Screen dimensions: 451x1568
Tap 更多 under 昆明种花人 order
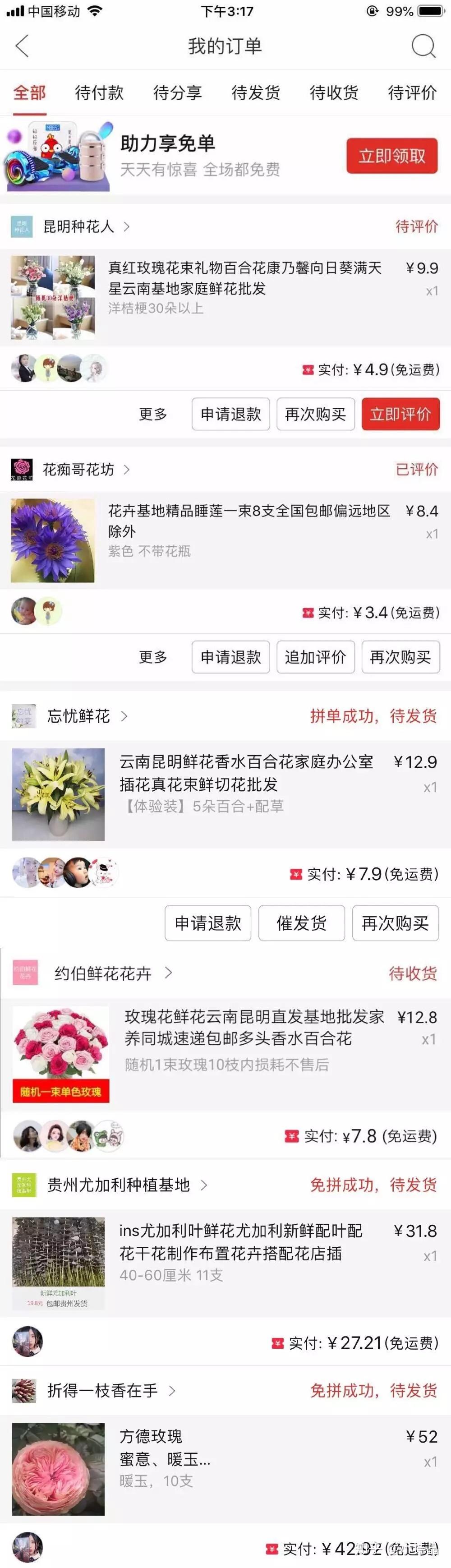[153, 415]
